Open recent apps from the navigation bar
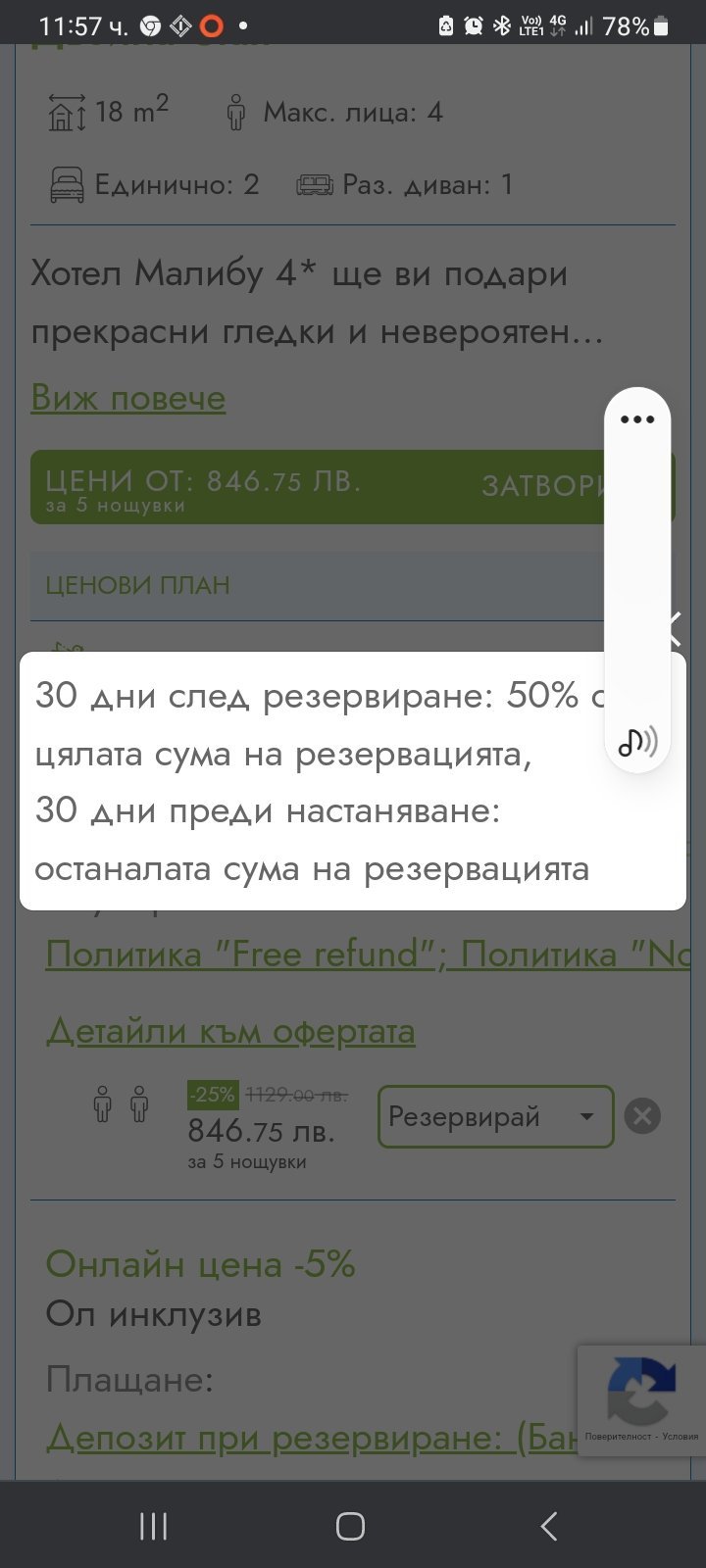The image size is (706, 1568). click(154, 1526)
